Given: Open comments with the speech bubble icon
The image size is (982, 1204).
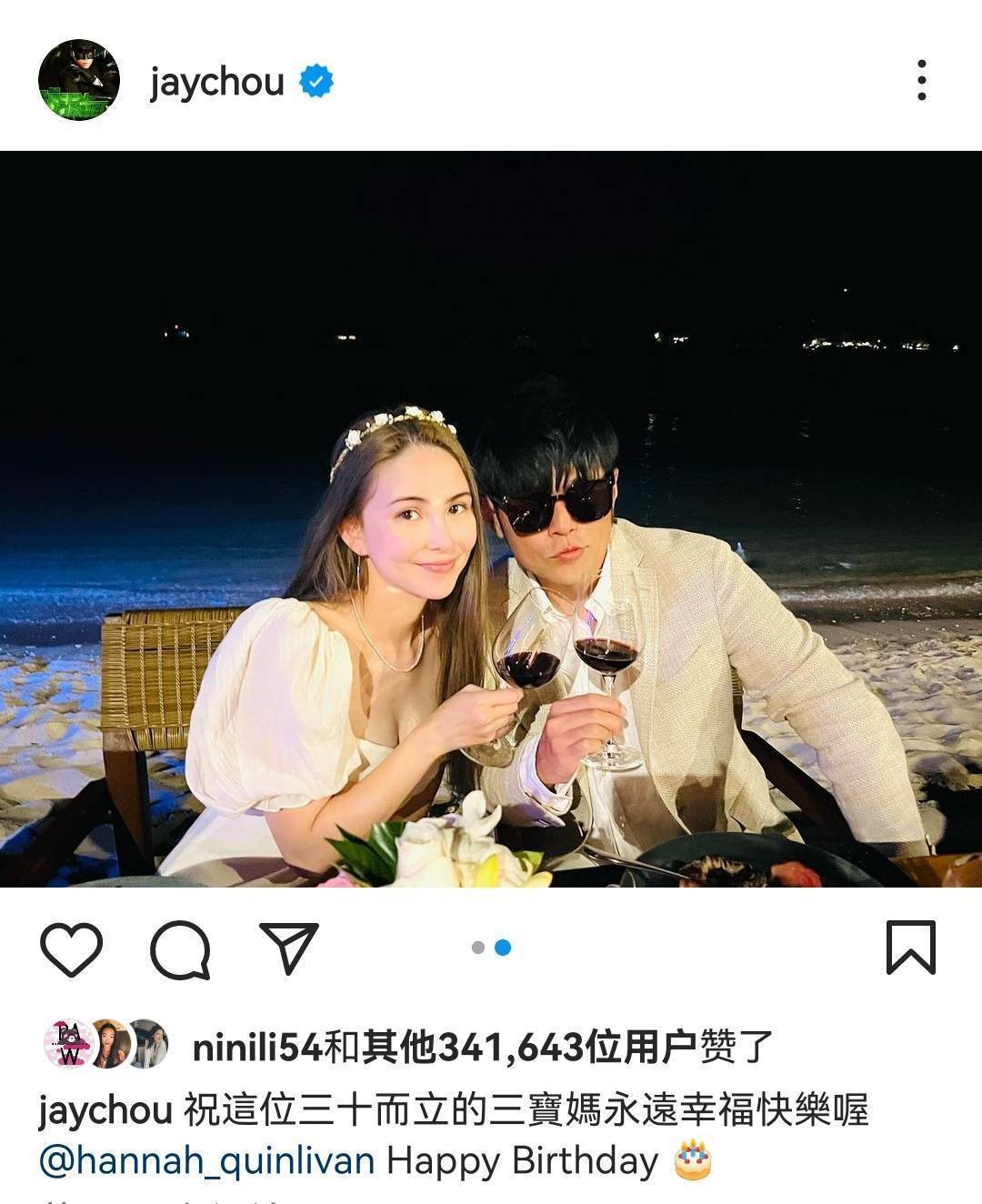Looking at the screenshot, I should pyautogui.click(x=181, y=948).
